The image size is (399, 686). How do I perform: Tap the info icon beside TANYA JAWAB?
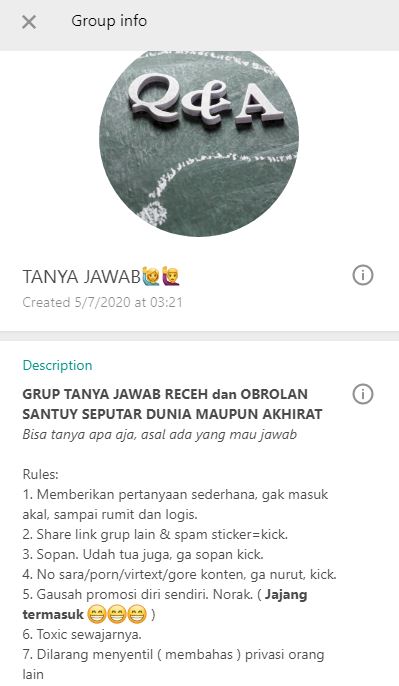pyautogui.click(x=363, y=276)
